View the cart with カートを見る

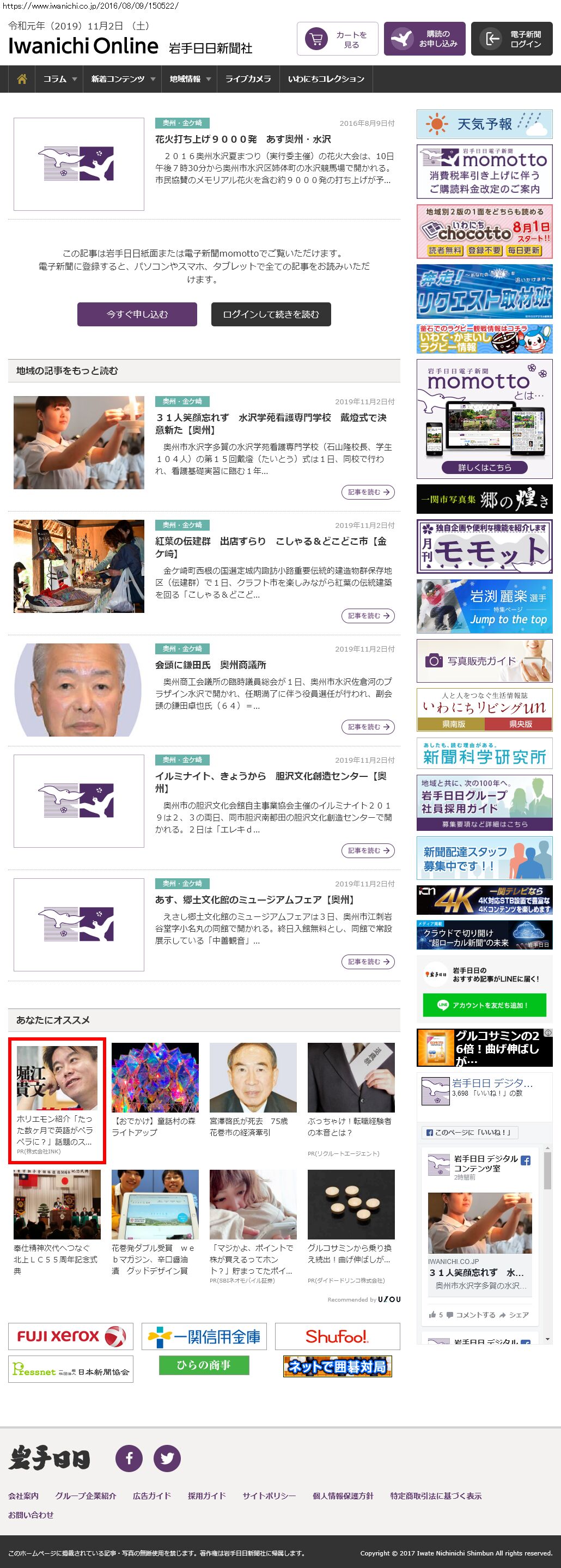click(337, 40)
